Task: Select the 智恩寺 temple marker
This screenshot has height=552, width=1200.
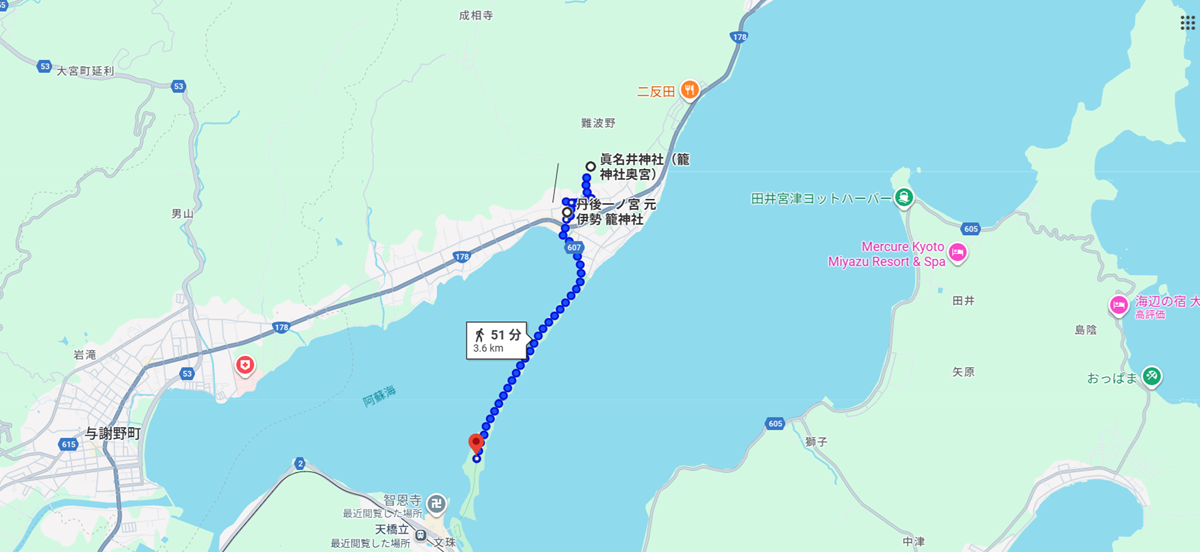Action: 437,501
